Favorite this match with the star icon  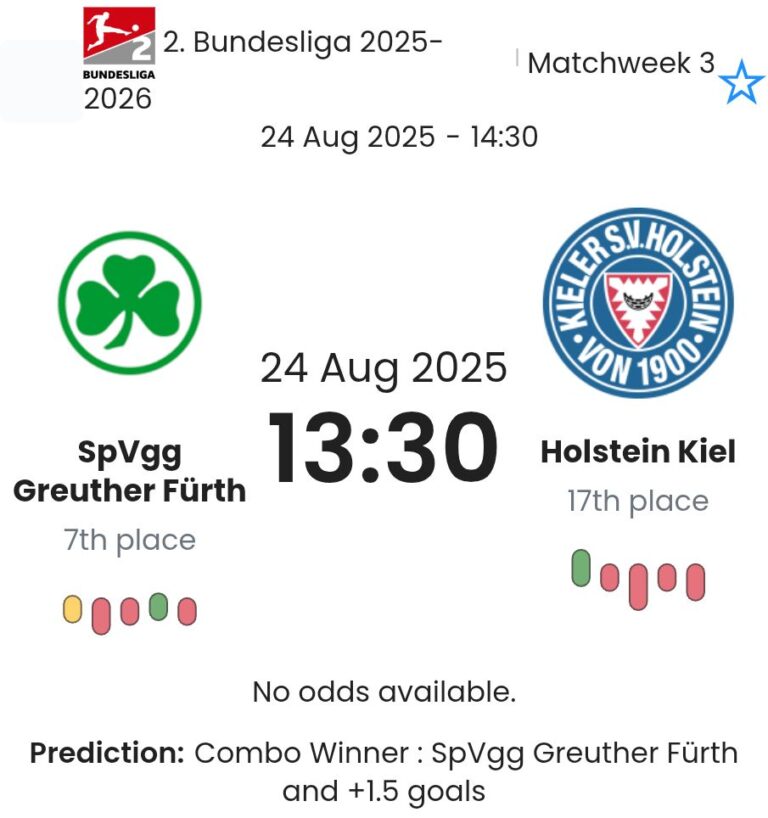pyautogui.click(x=741, y=82)
